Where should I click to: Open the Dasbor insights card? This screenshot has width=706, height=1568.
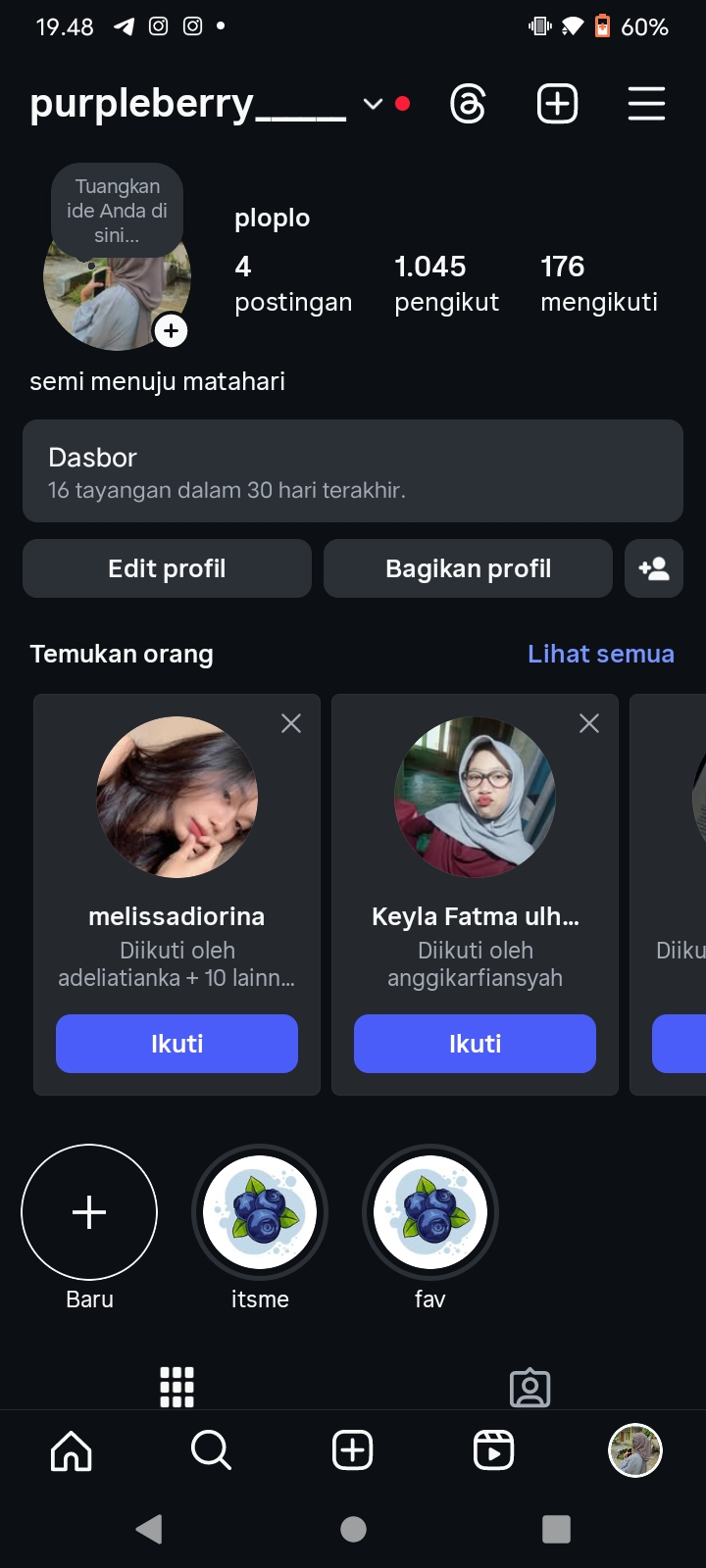click(353, 471)
